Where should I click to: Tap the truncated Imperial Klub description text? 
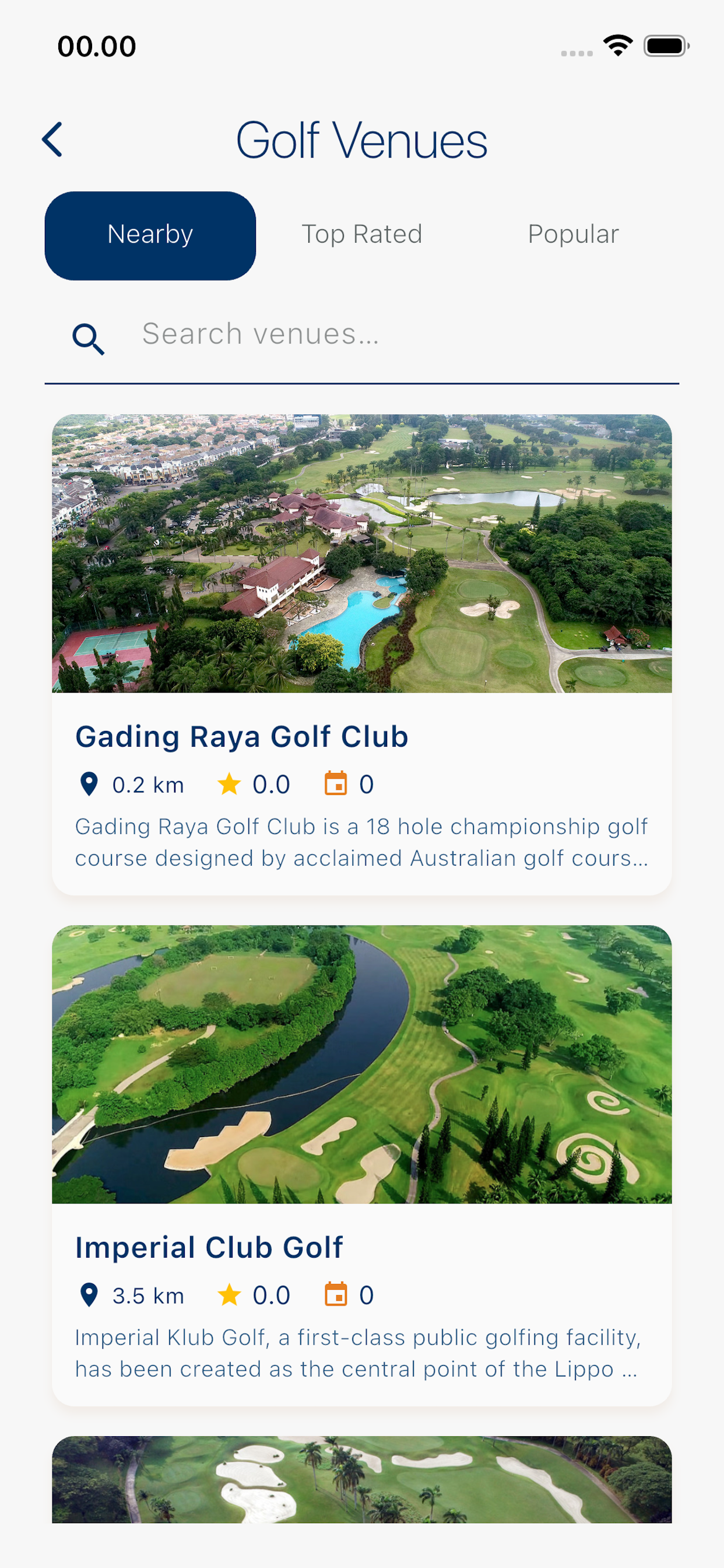pyautogui.click(x=362, y=1353)
